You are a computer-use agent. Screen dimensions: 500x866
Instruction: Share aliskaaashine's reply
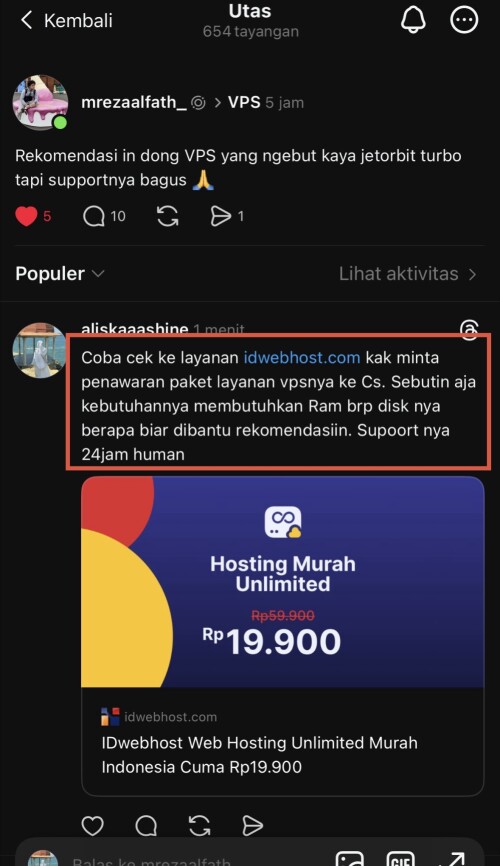(252, 826)
